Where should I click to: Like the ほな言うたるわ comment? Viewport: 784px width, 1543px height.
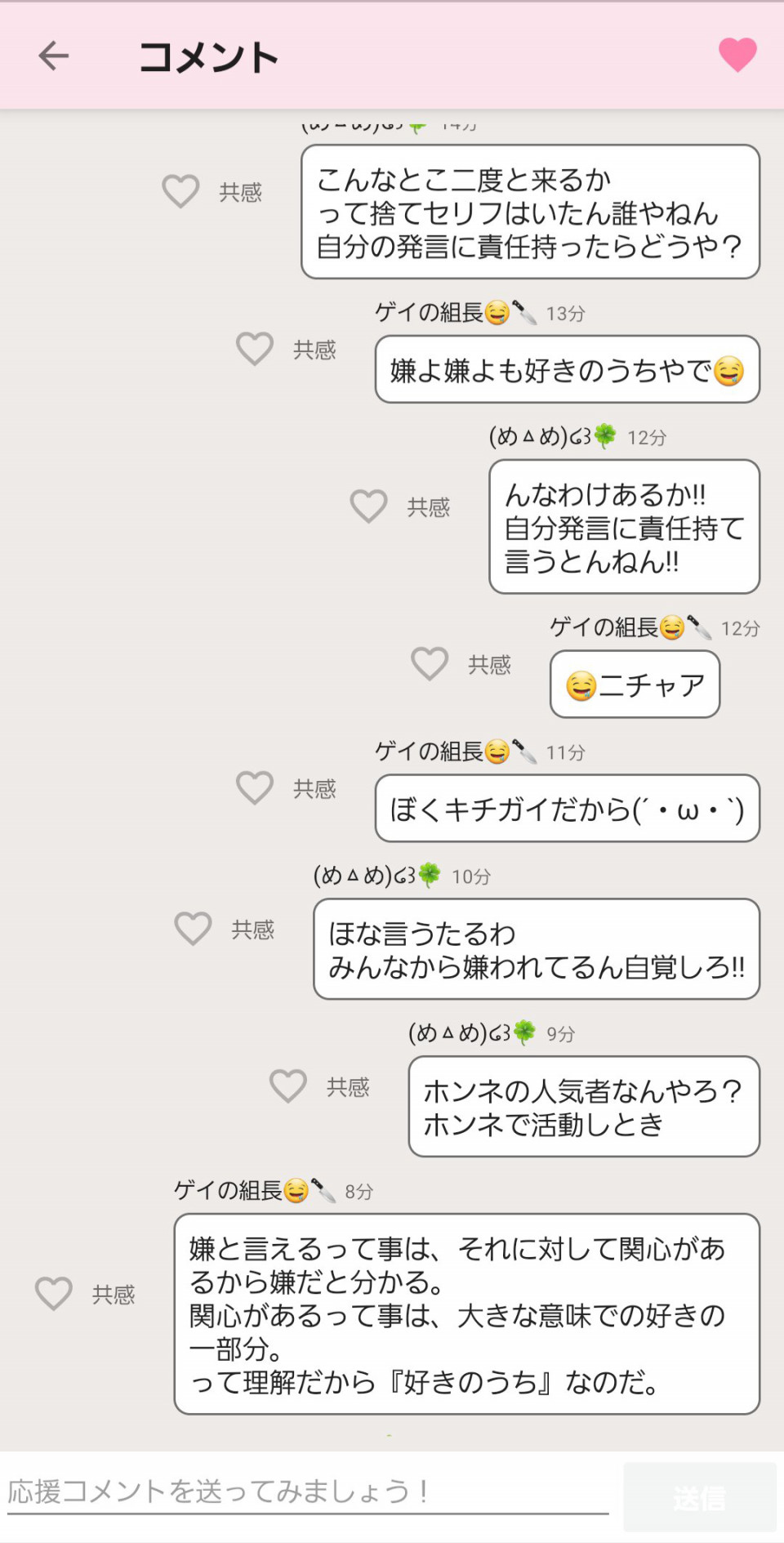(x=194, y=929)
